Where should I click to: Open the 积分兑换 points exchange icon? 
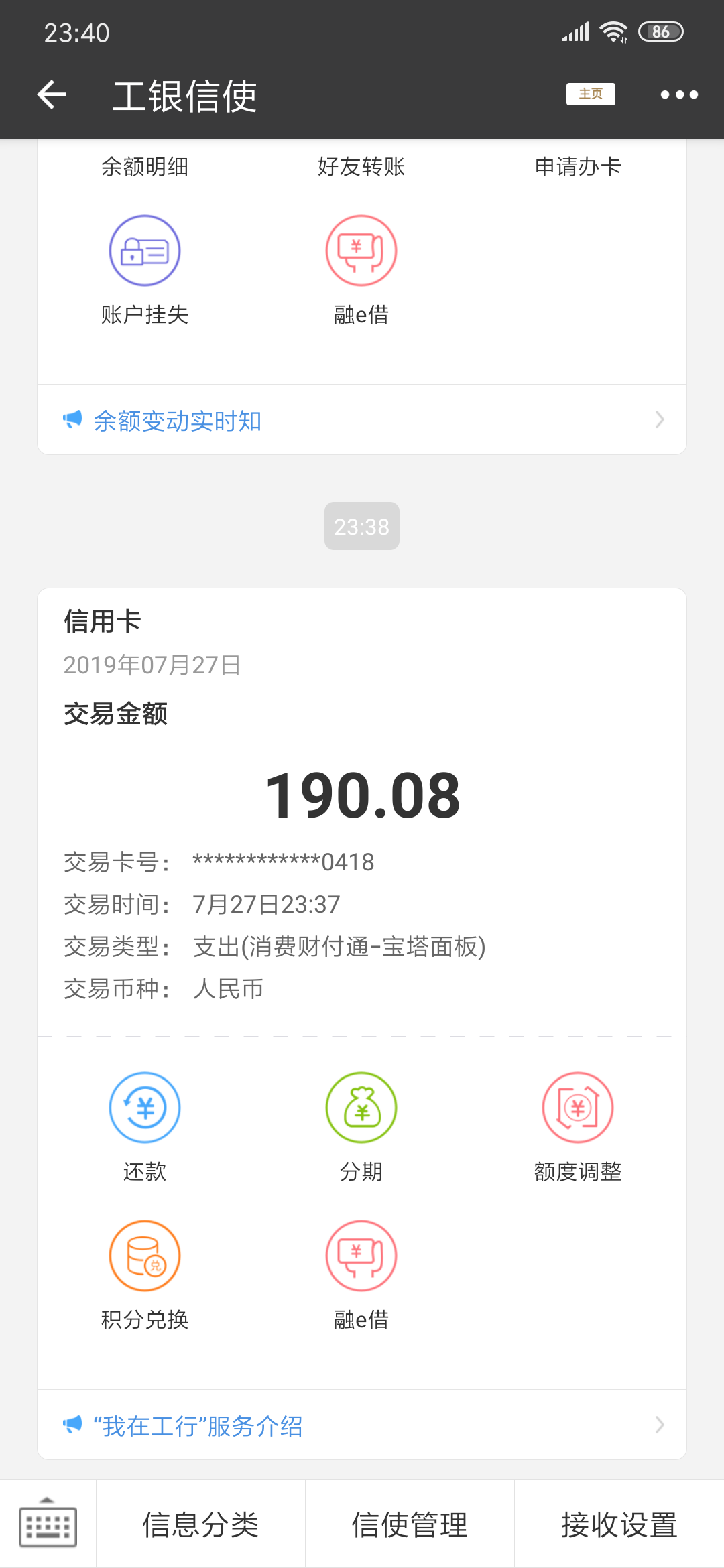(x=144, y=1255)
